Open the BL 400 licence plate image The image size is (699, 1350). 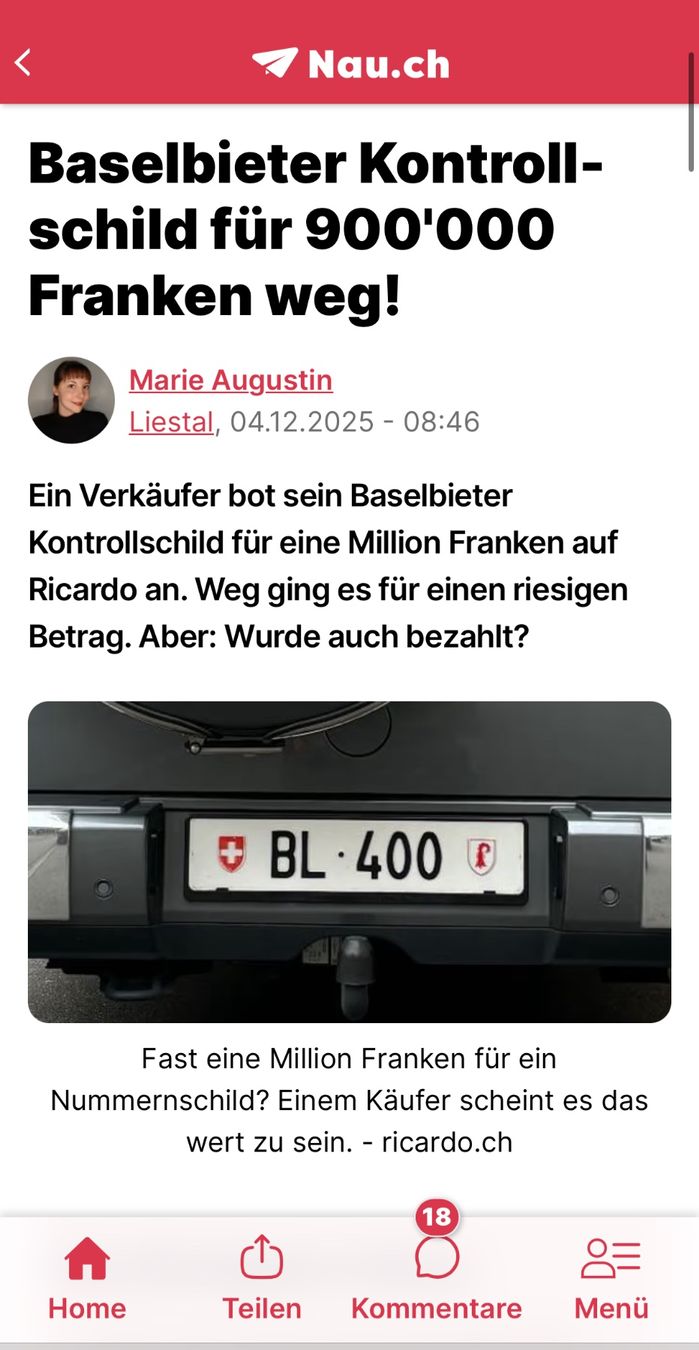(349, 861)
